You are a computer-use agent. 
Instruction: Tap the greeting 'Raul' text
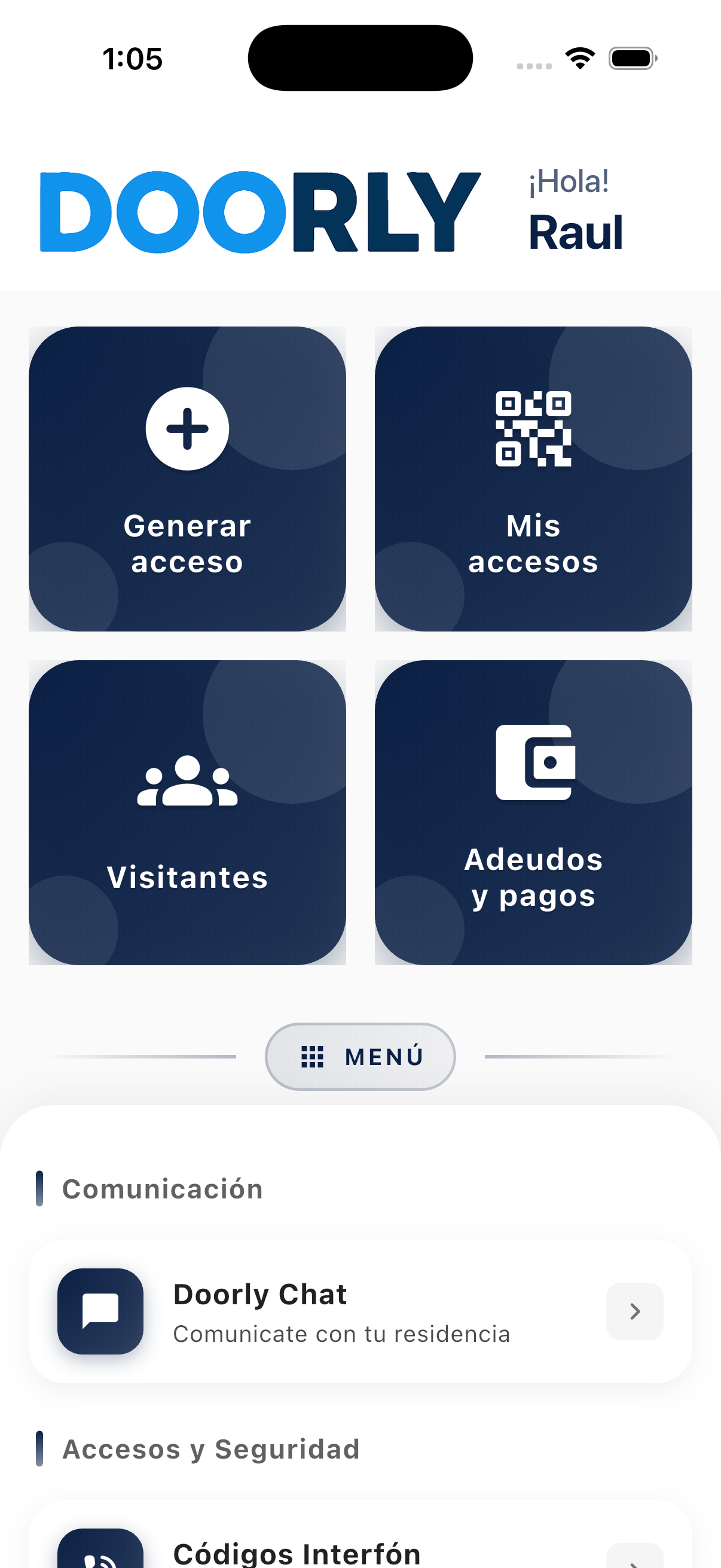[575, 233]
